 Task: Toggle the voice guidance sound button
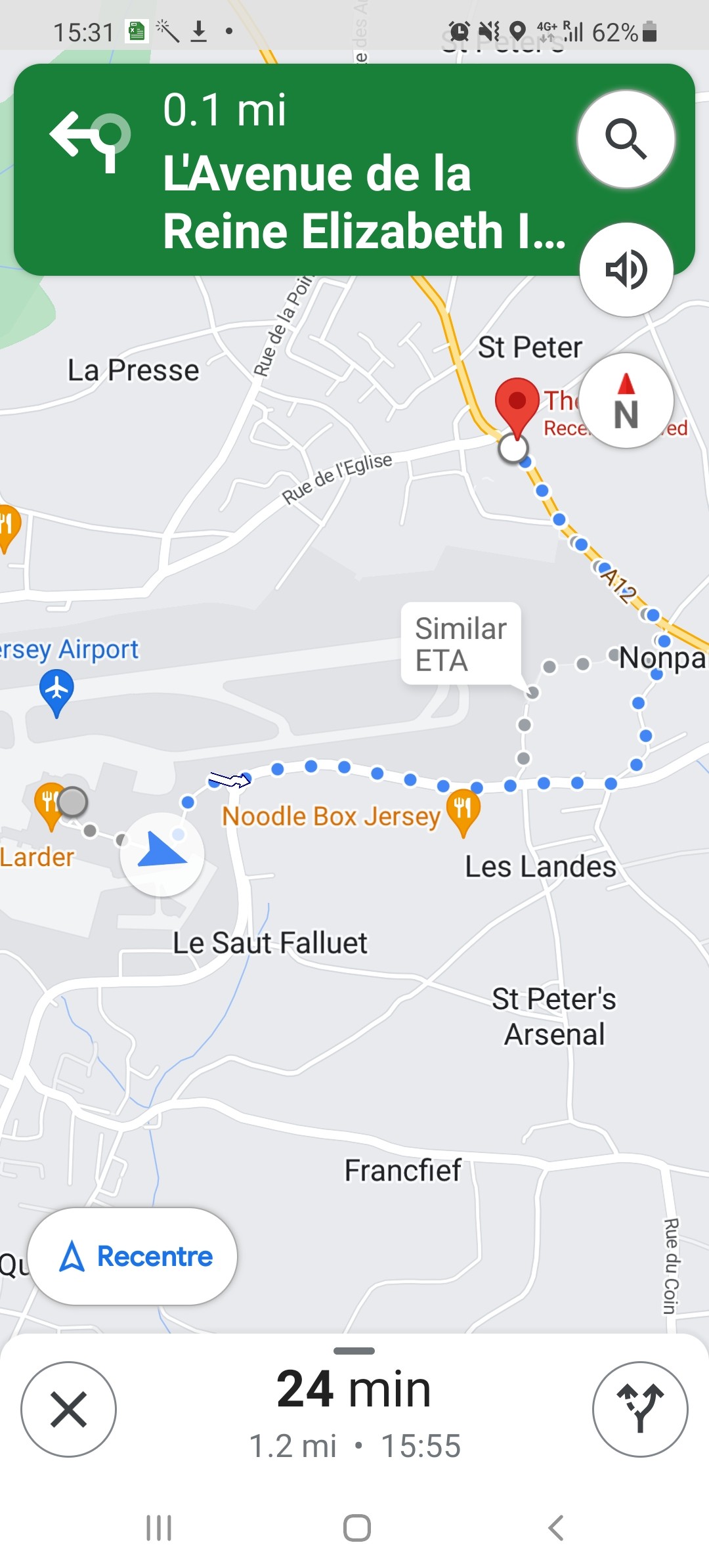626,269
